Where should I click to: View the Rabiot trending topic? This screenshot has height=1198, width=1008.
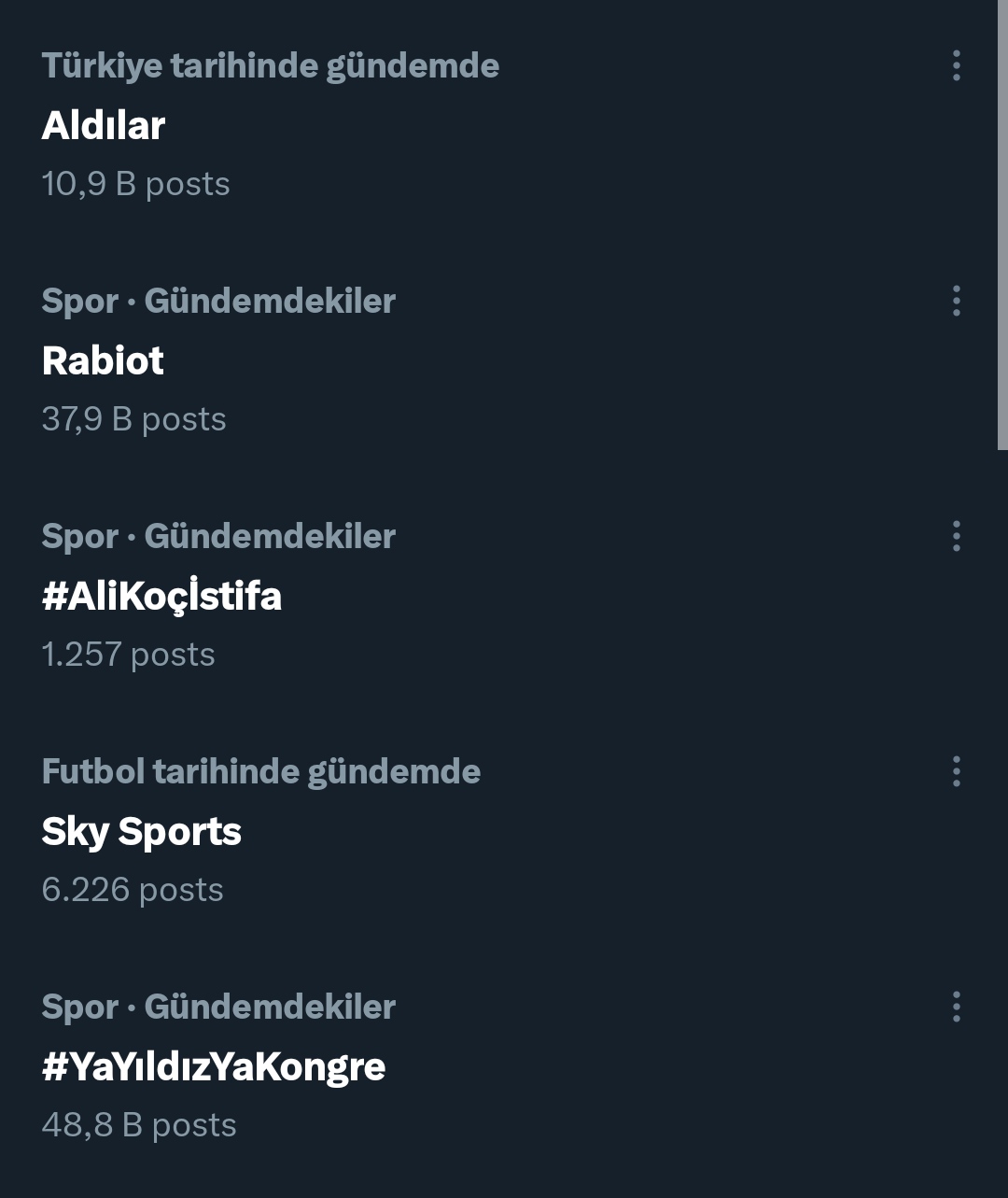103,361
